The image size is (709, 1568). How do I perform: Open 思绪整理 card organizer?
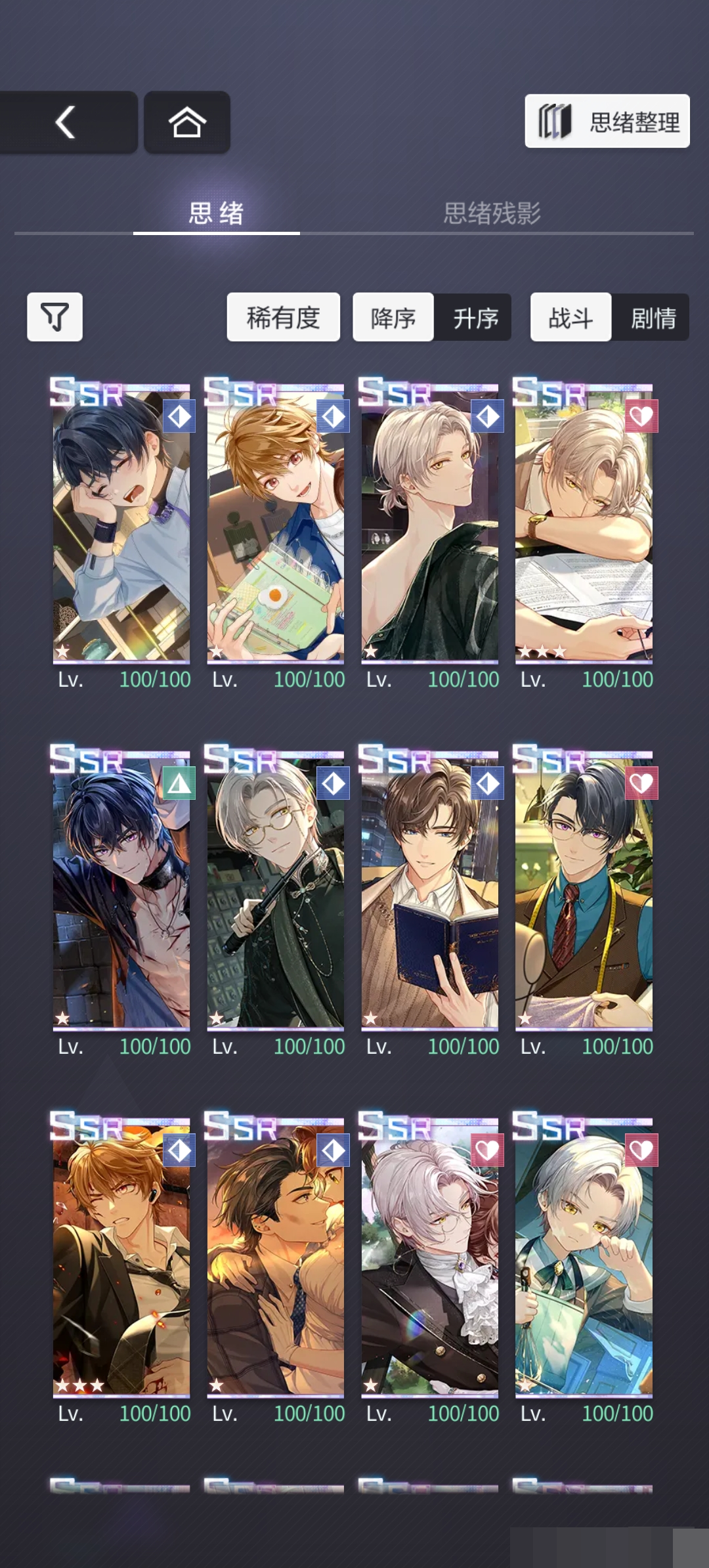click(607, 121)
